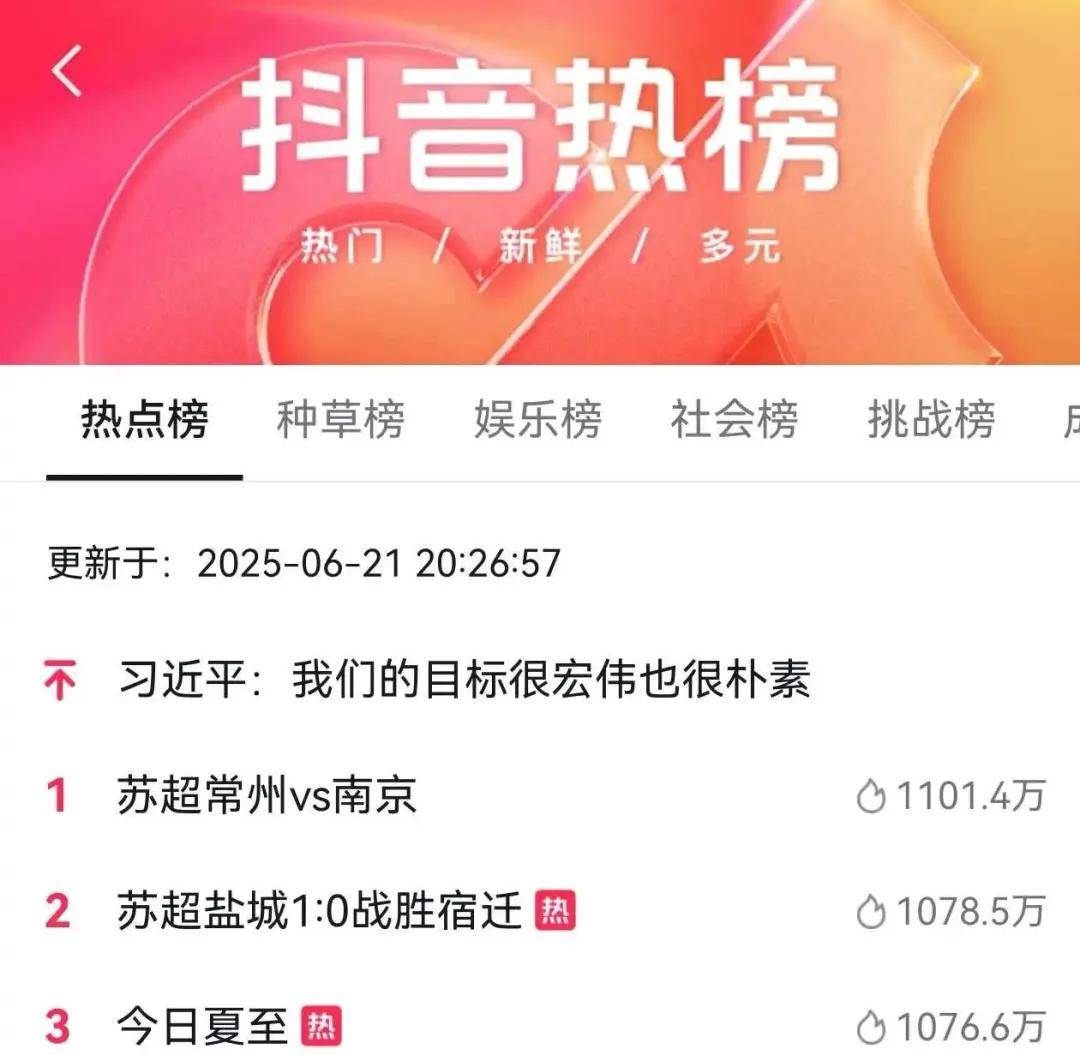Switch to the 娱乐榜 tab
The width and height of the screenshot is (1080, 1055).
[538, 420]
